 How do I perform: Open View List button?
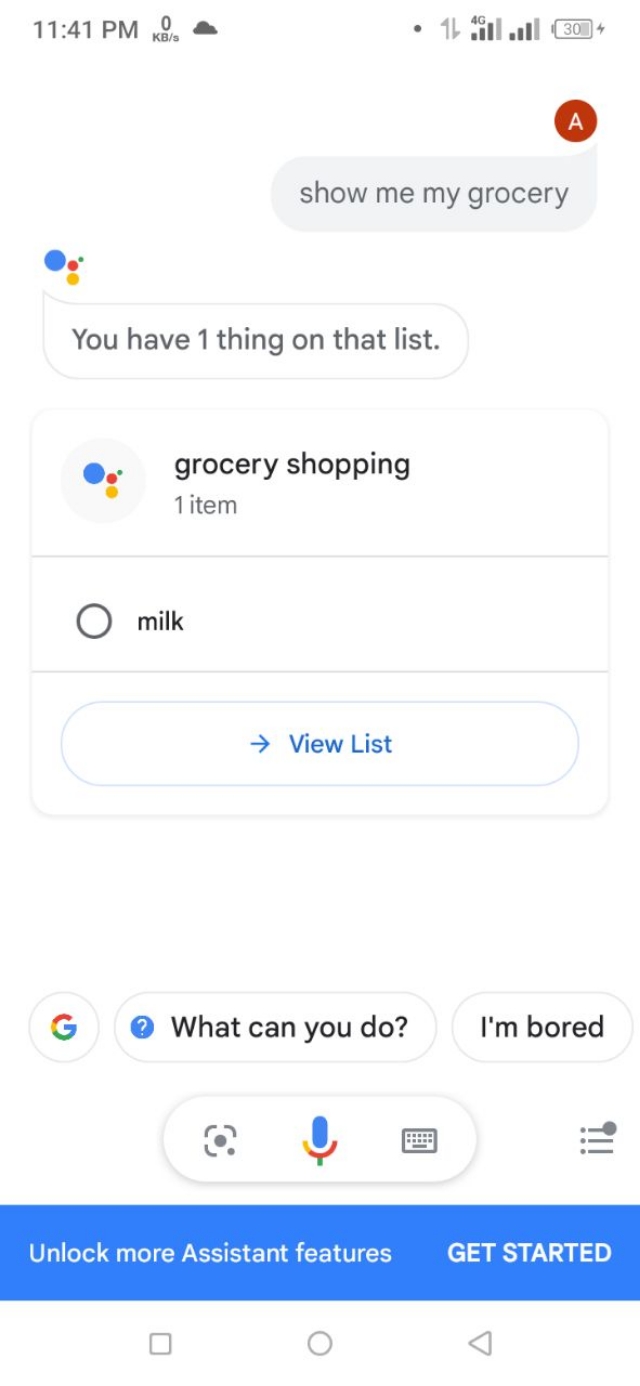(x=320, y=744)
